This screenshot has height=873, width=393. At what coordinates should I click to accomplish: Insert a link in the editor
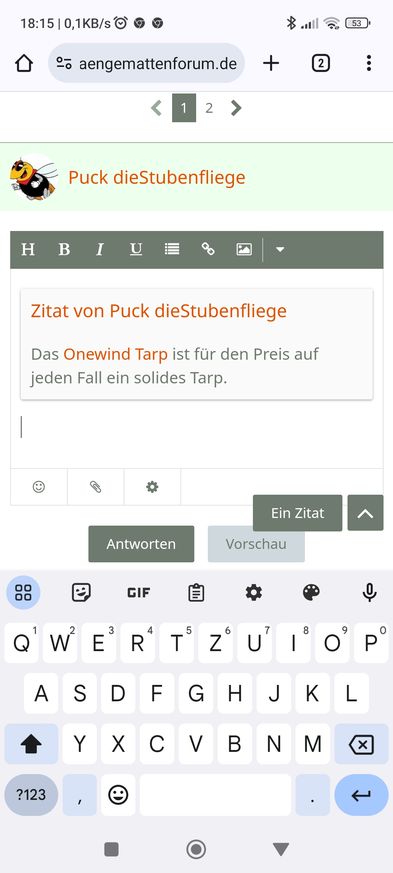208,249
